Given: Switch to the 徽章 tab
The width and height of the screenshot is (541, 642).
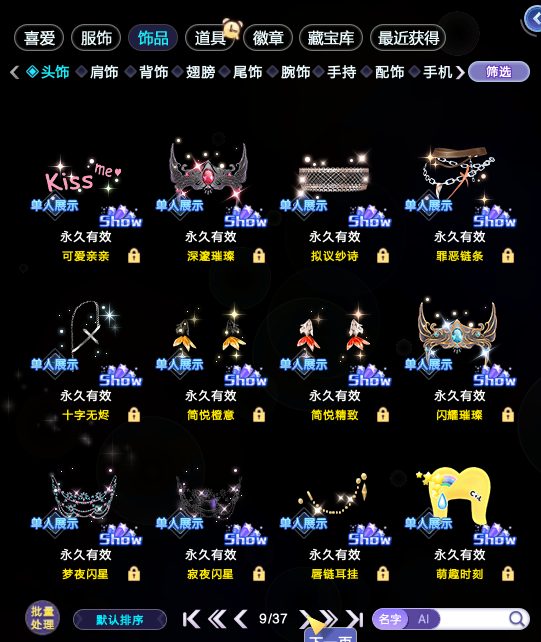Looking at the screenshot, I should [268, 38].
